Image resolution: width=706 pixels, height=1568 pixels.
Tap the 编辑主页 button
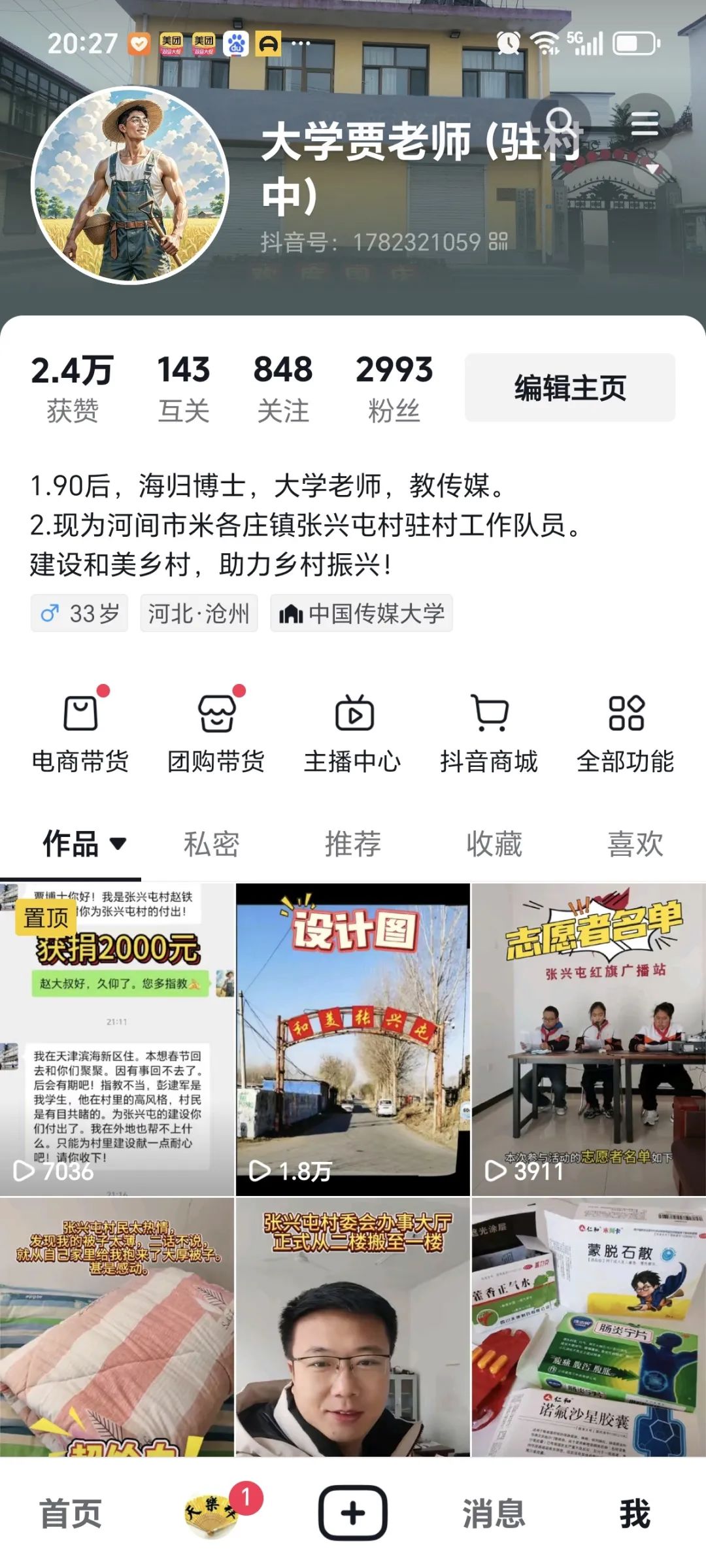pos(569,388)
